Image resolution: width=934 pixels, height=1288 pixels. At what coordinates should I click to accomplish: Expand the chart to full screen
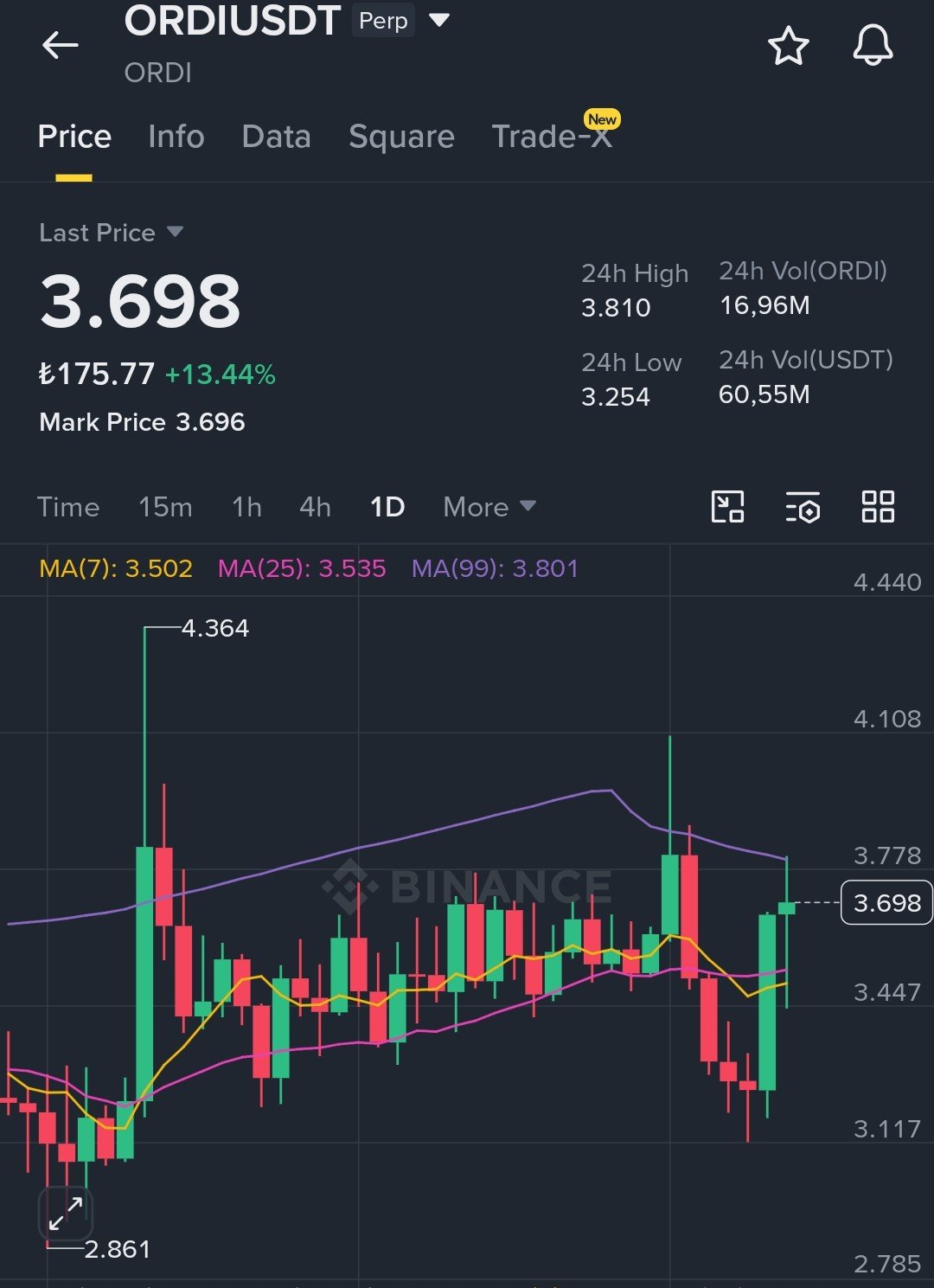pos(66,1213)
